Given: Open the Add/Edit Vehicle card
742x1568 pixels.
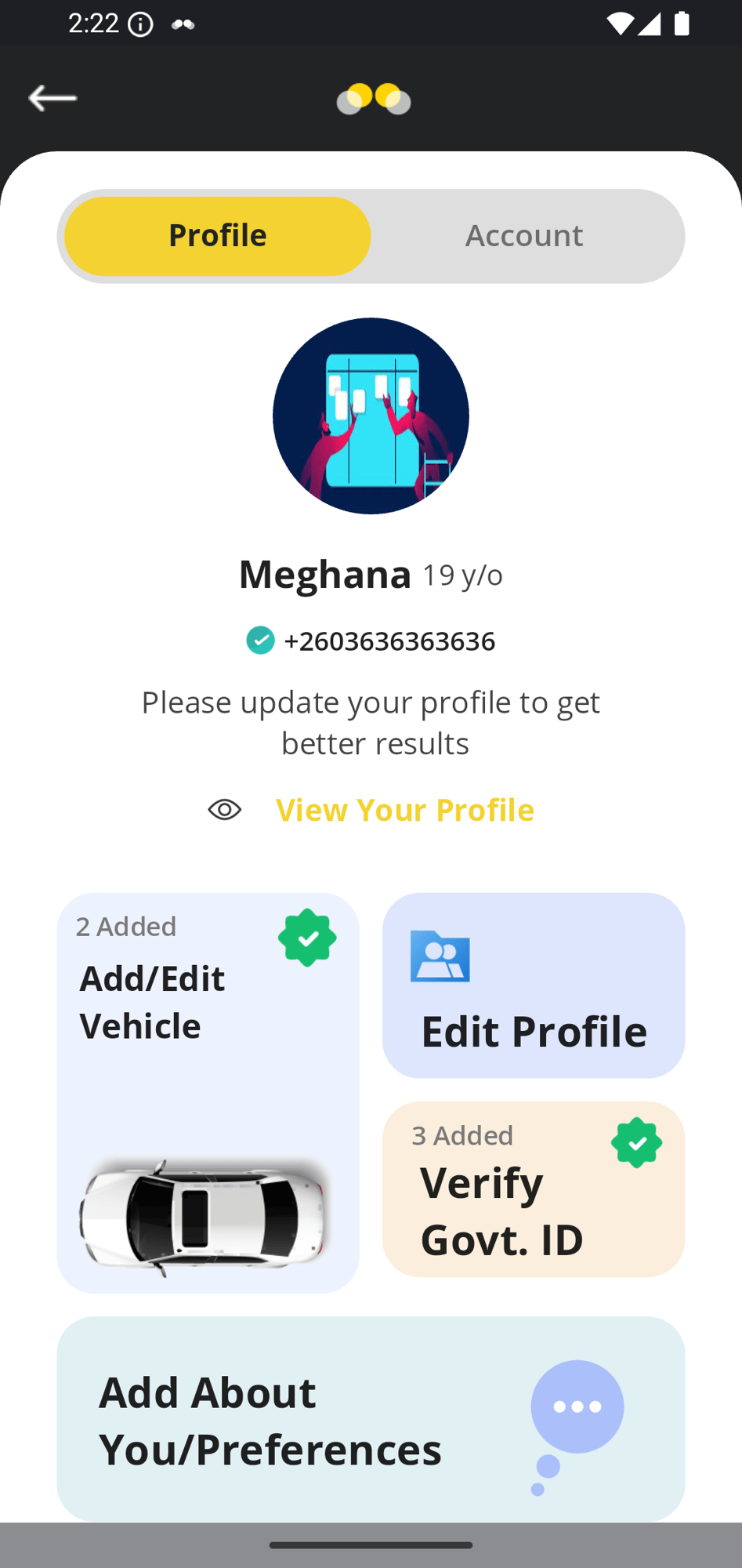Looking at the screenshot, I should click(208, 1092).
